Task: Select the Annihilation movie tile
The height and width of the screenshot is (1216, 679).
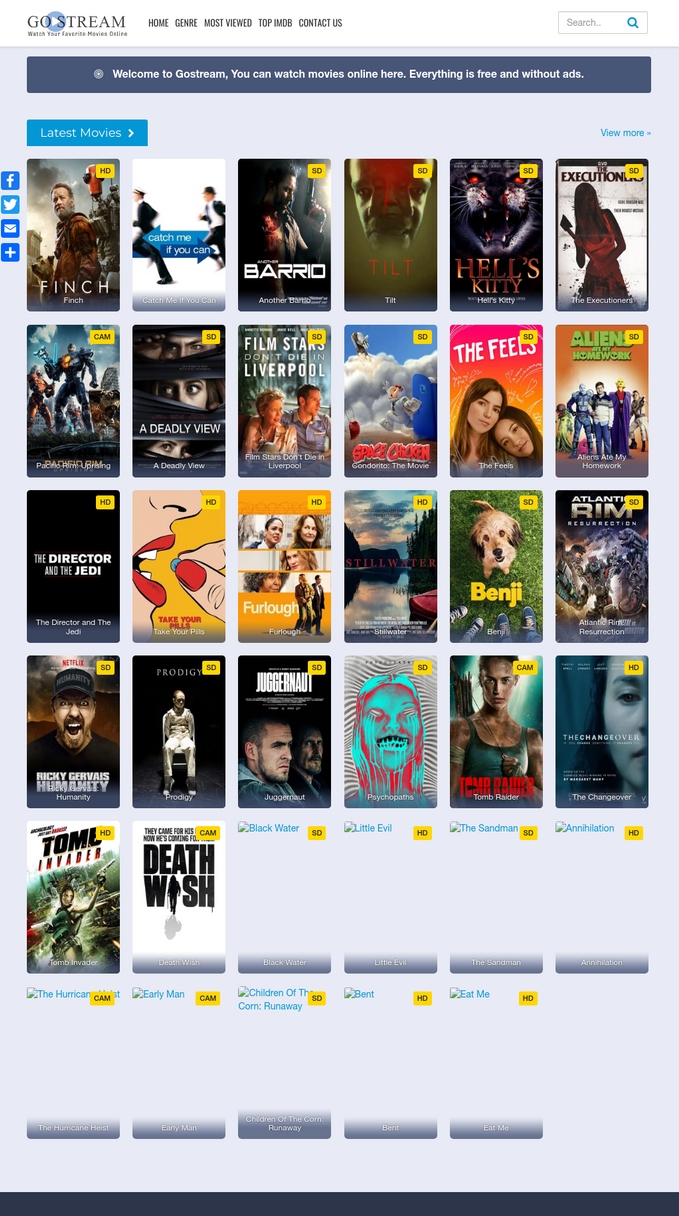Action: pos(602,897)
